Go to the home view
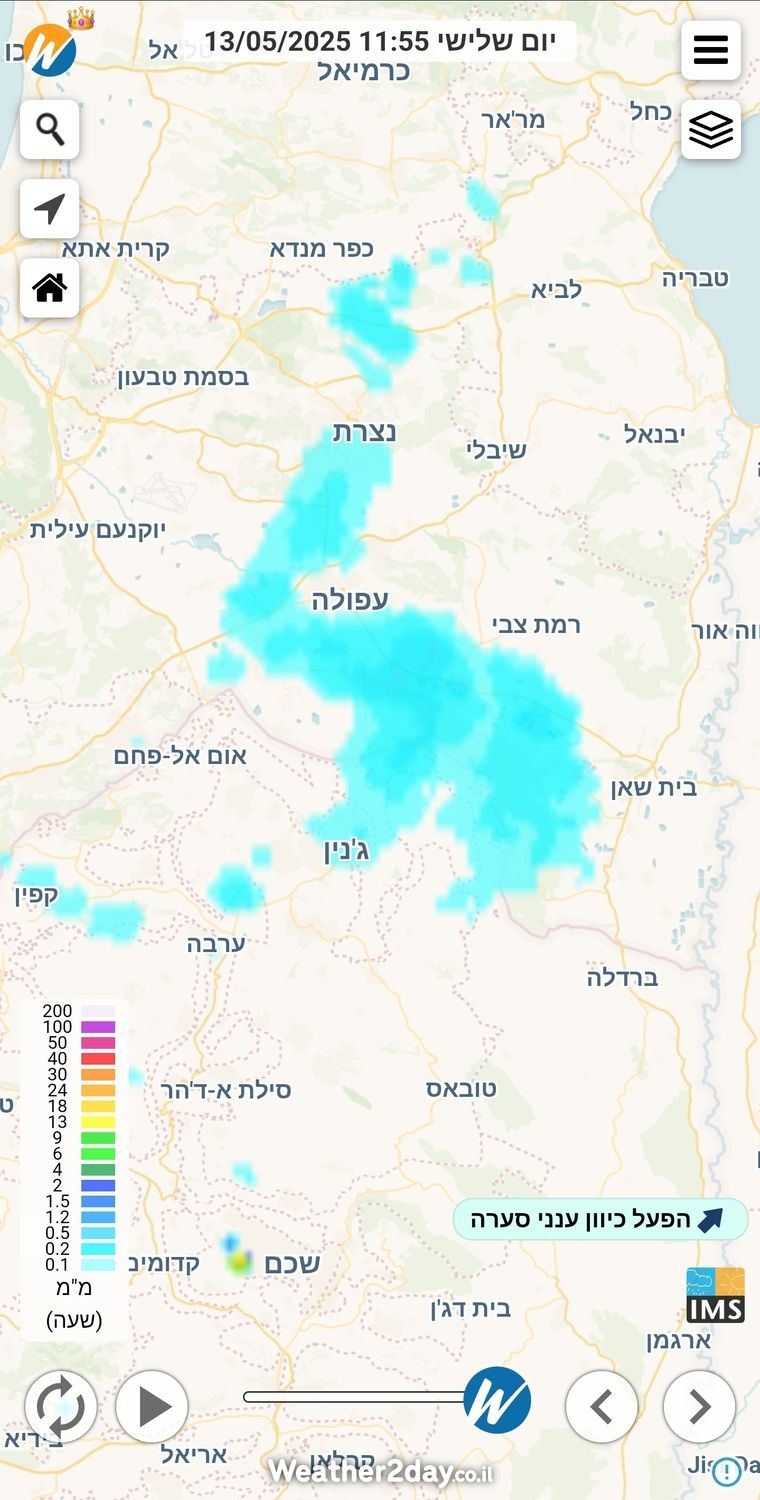 (x=49, y=289)
